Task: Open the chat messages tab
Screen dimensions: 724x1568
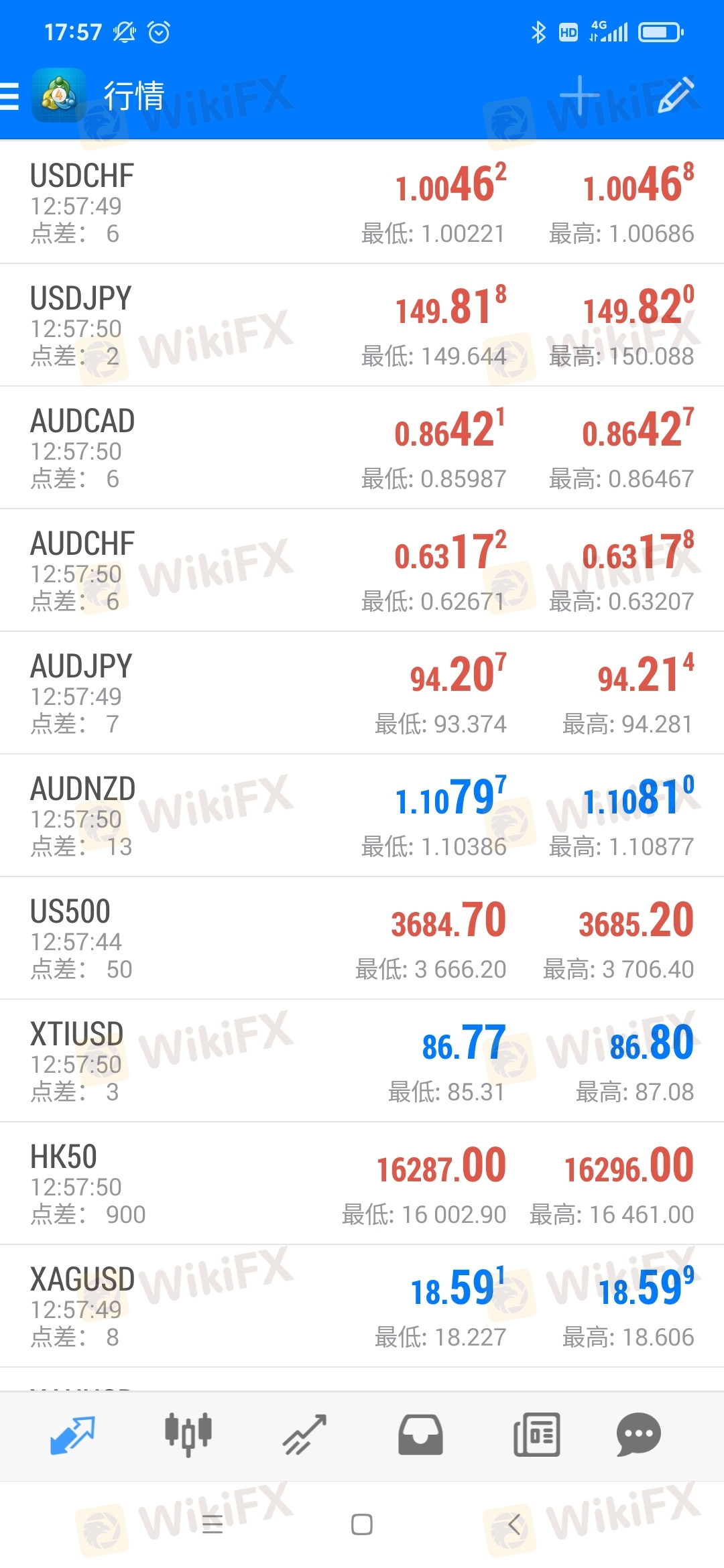Action: pos(638,1435)
